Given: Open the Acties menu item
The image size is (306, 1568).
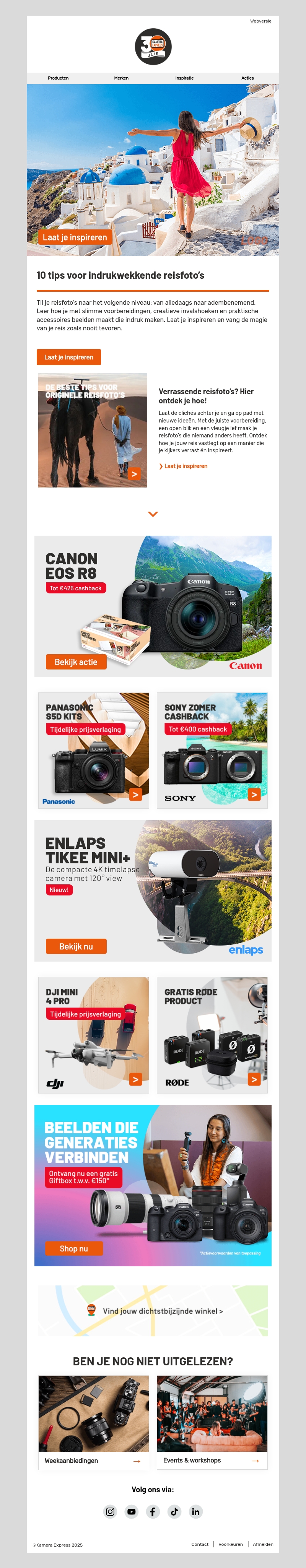Looking at the screenshot, I should [x=247, y=78].
